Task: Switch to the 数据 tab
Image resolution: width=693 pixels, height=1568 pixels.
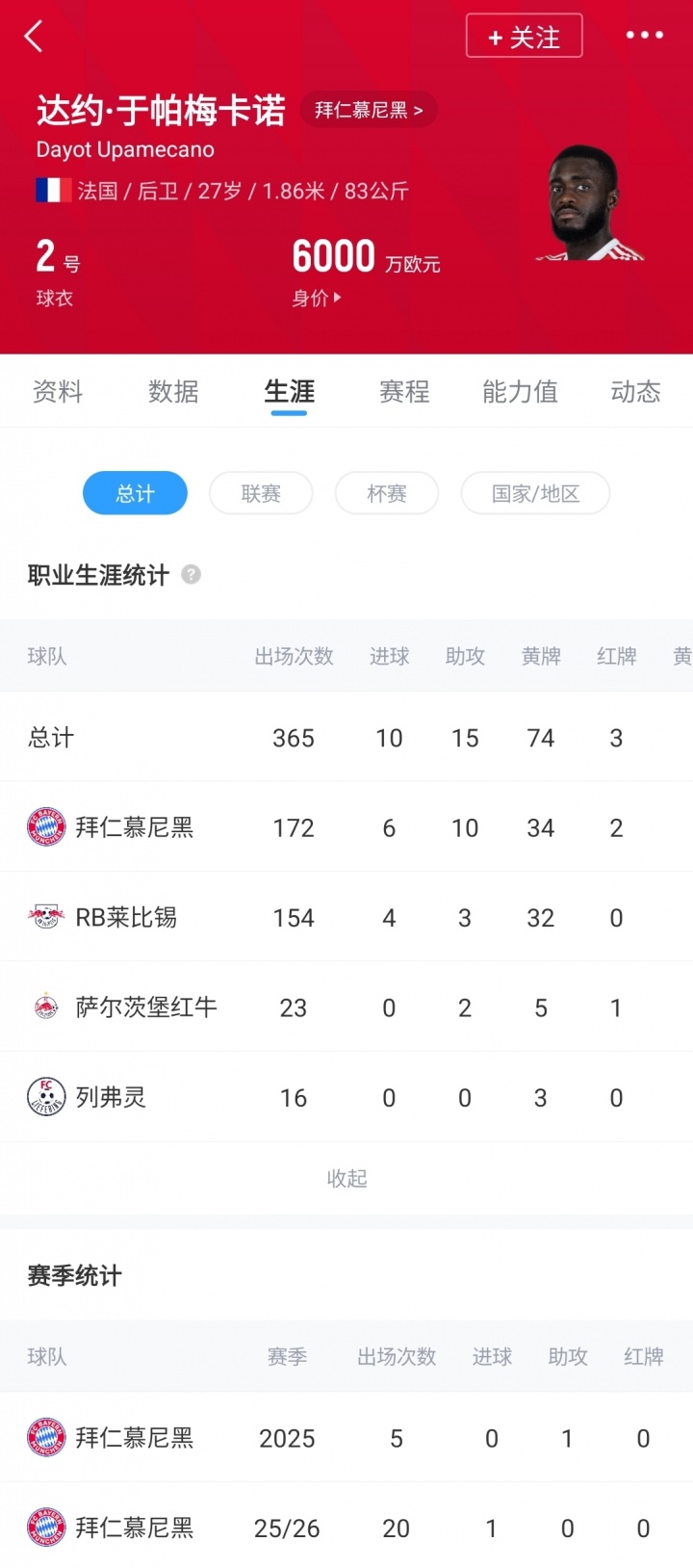Action: (174, 391)
